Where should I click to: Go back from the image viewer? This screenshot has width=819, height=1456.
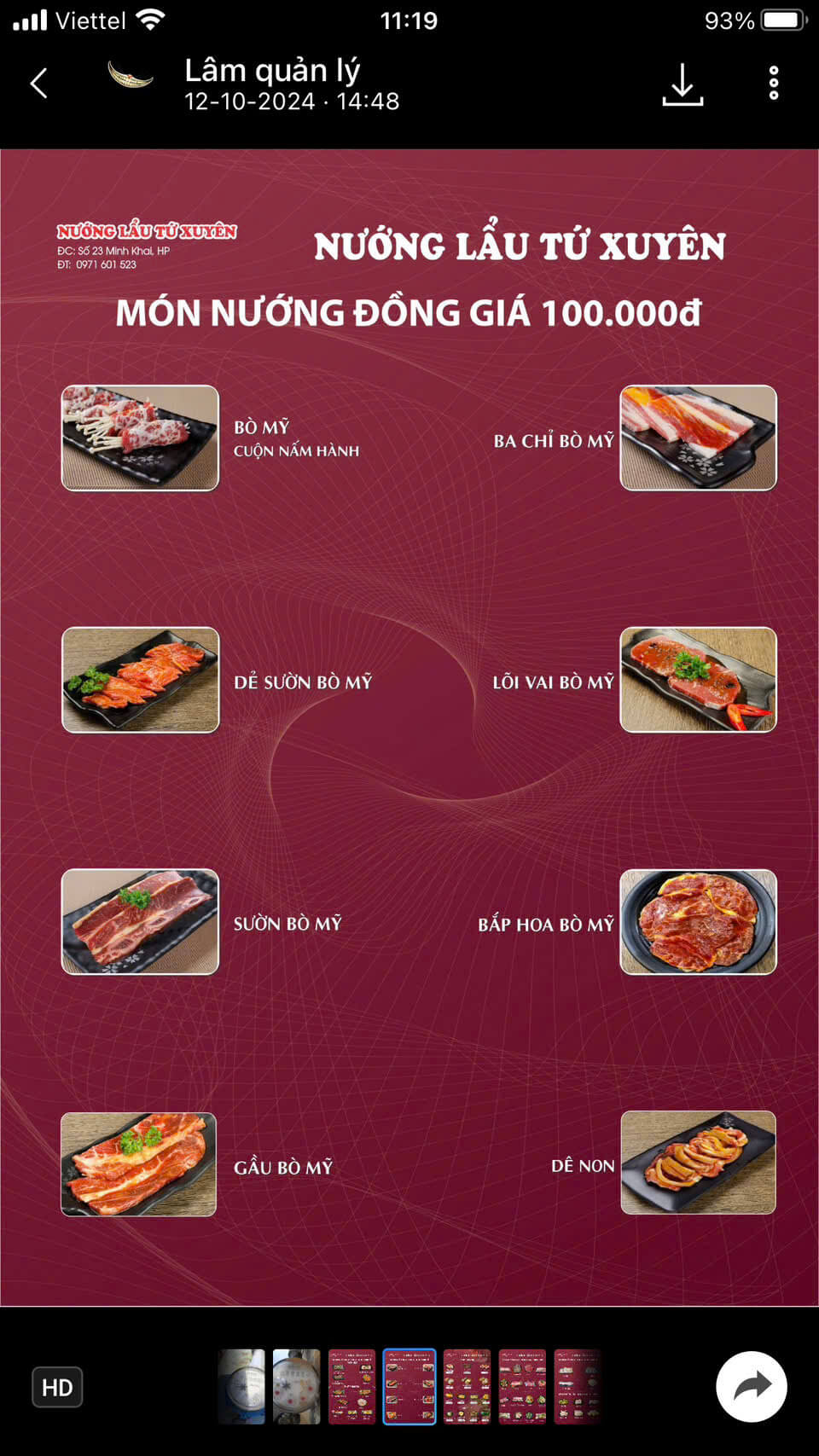pos(39,84)
